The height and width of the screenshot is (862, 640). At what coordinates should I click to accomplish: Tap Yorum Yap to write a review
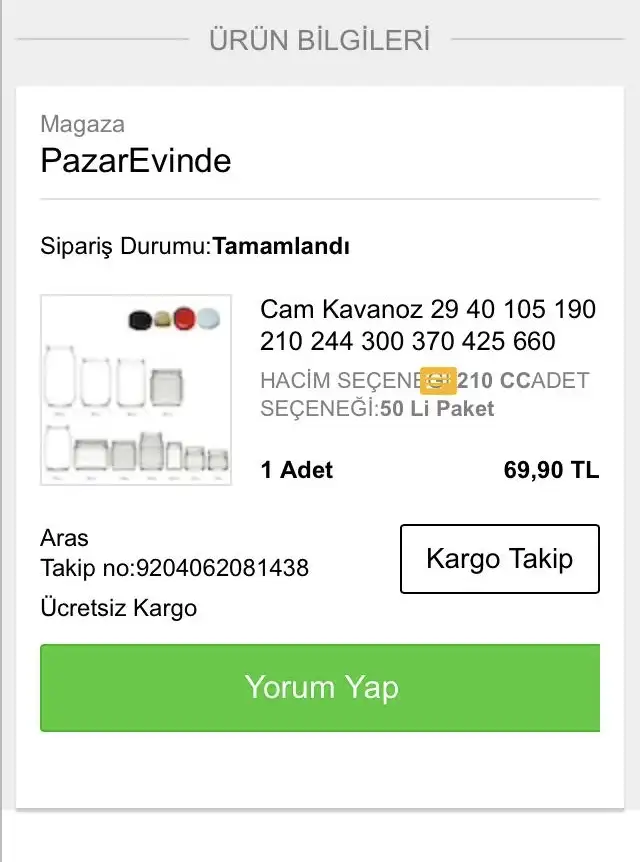tap(320, 688)
